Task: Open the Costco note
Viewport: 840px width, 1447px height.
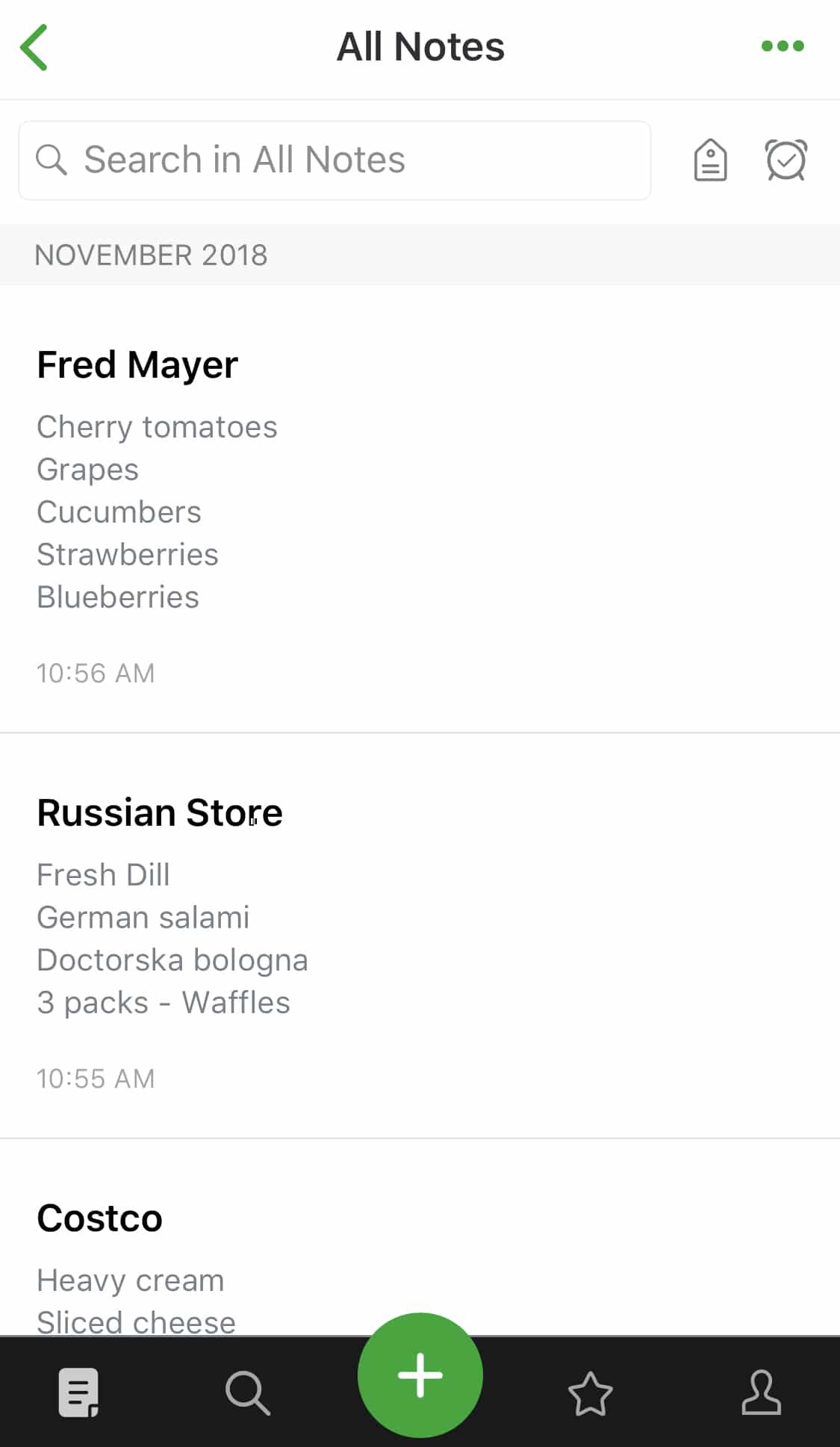Action: 420,1238
